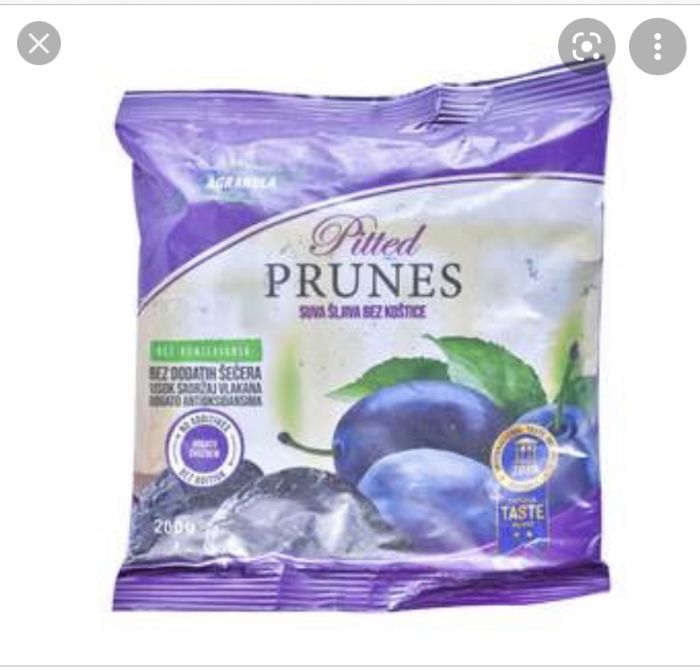The image size is (700, 671).
Task: Open the overflow menu
Action: pyautogui.click(x=657, y=46)
